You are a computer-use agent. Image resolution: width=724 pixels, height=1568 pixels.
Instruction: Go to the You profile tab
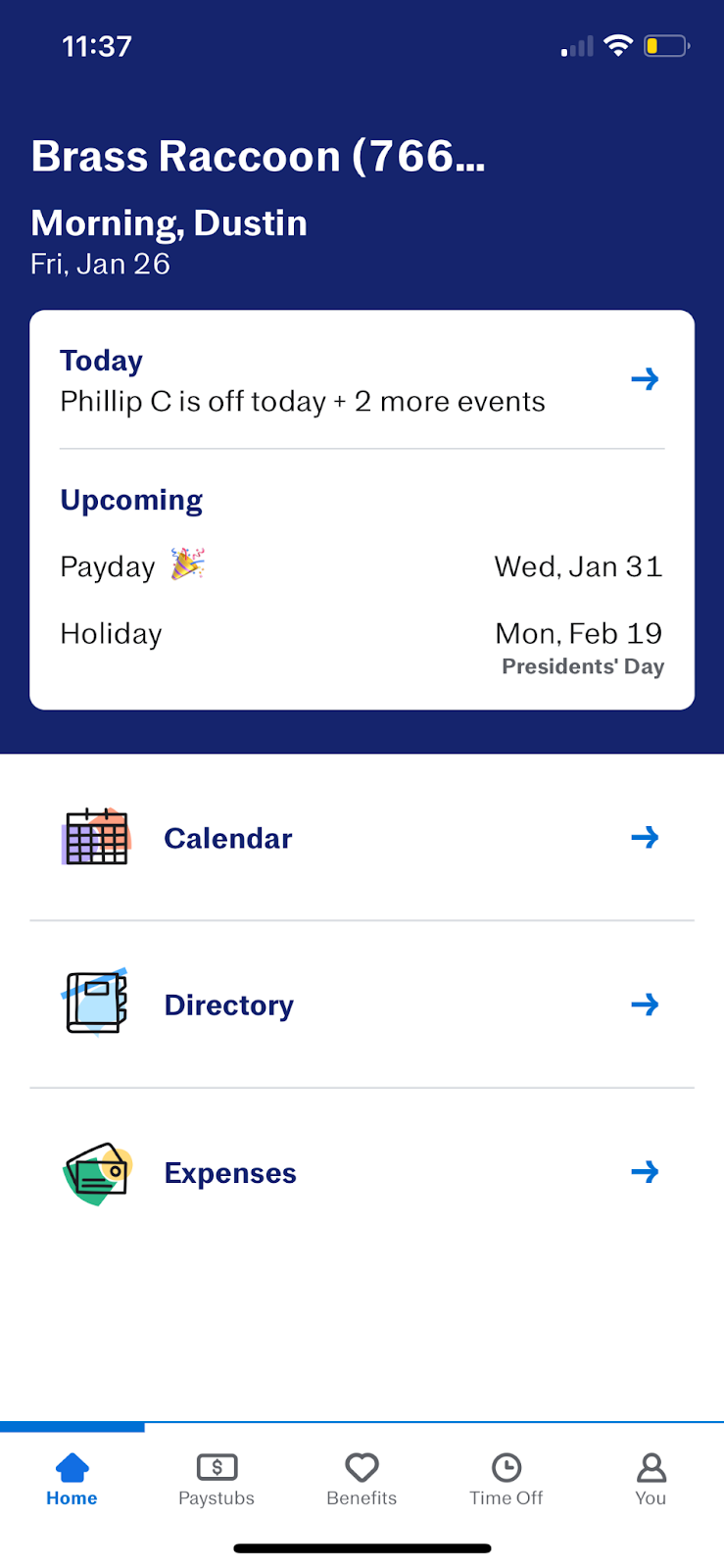[x=651, y=1479]
